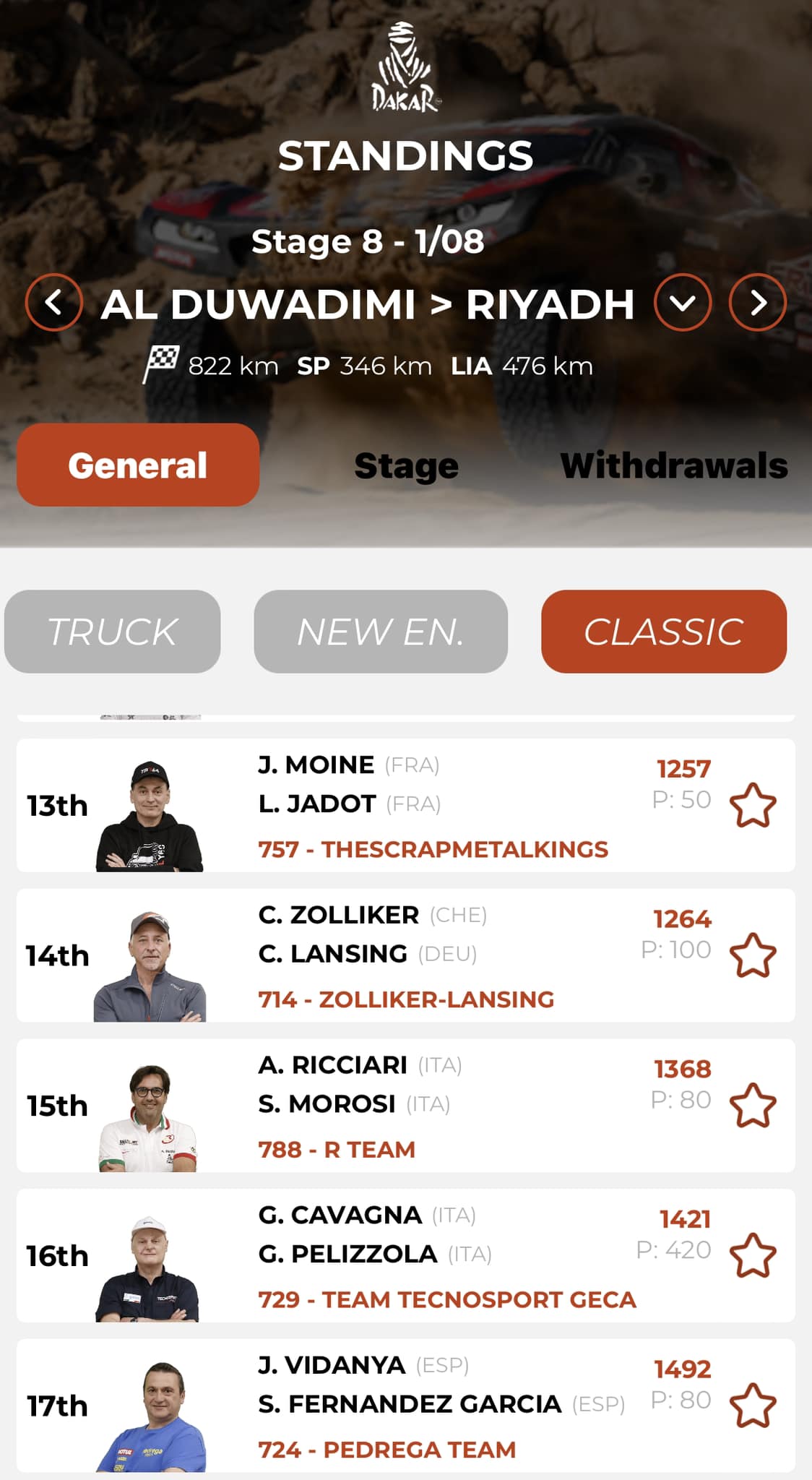Switch to the Stage tab
The width and height of the screenshot is (812, 1480).
(x=406, y=465)
